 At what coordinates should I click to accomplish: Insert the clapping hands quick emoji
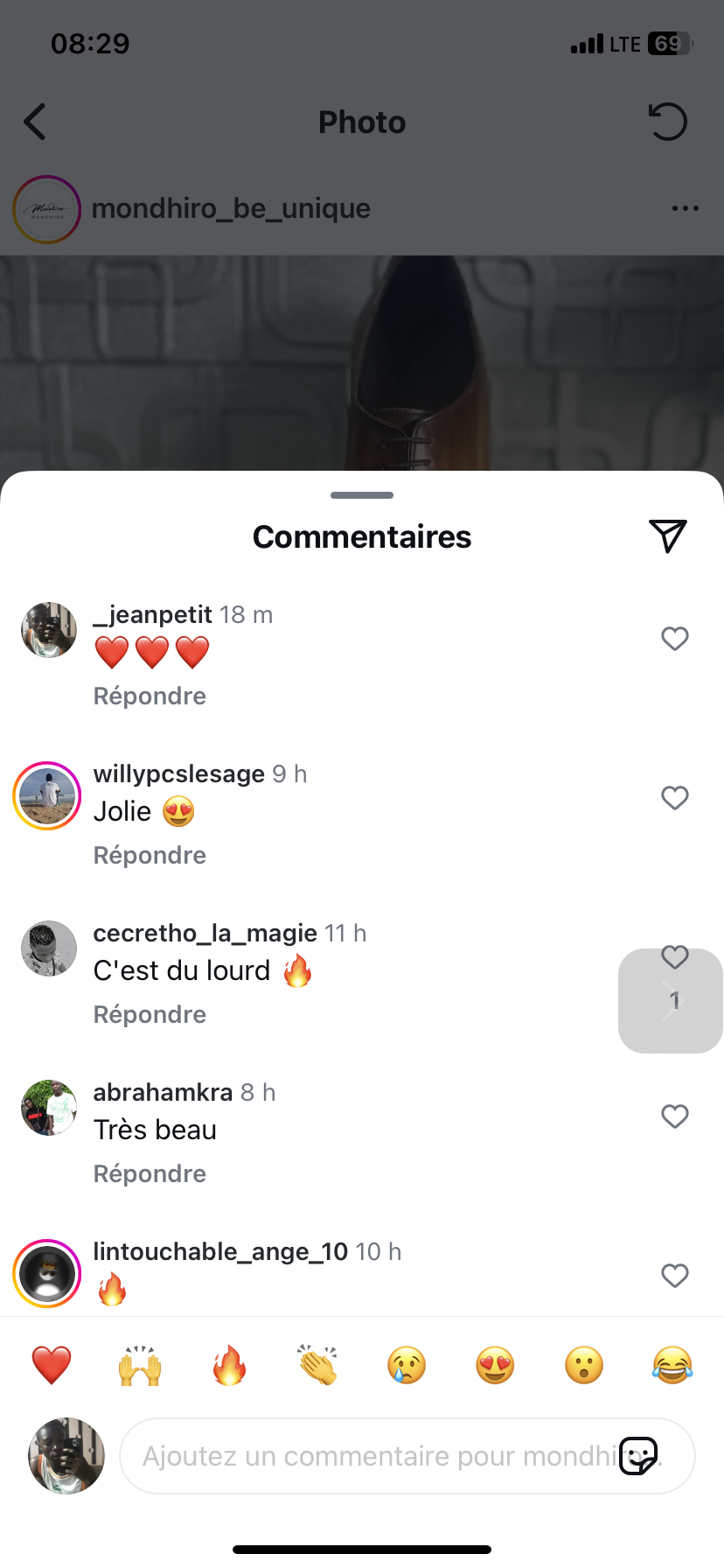(317, 1365)
